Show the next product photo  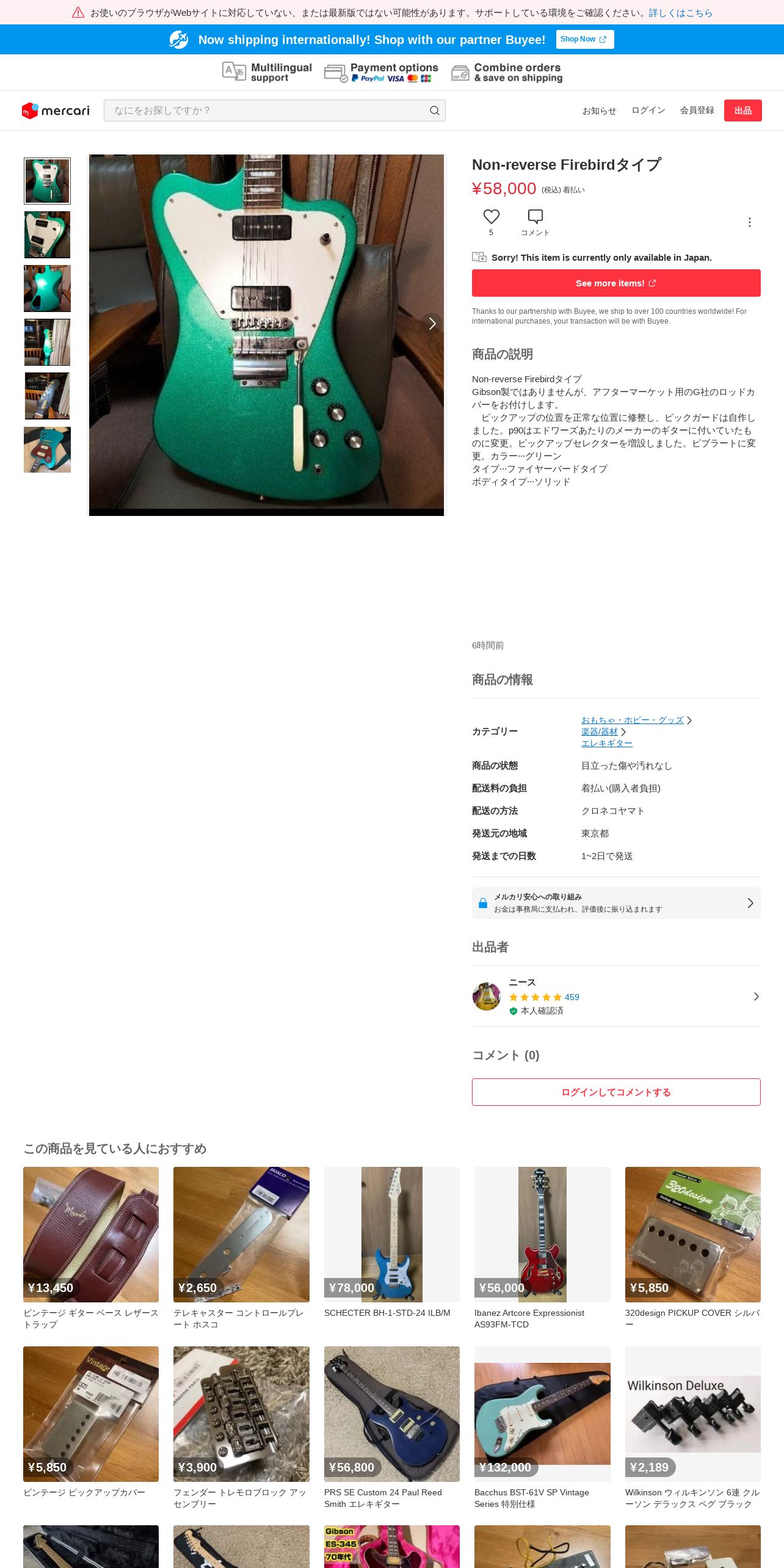(x=432, y=323)
